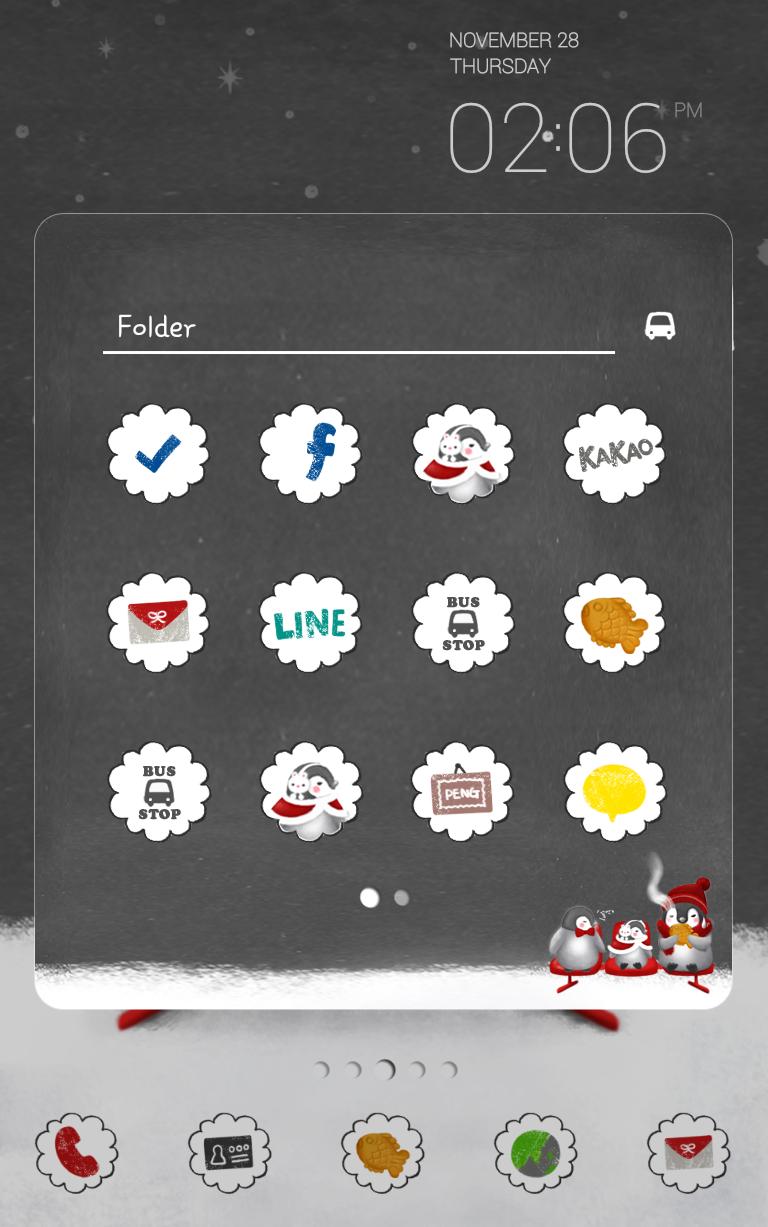Image resolution: width=768 pixels, height=1227 pixels.
Task: Open the blue checkmark app
Action: click(158, 453)
